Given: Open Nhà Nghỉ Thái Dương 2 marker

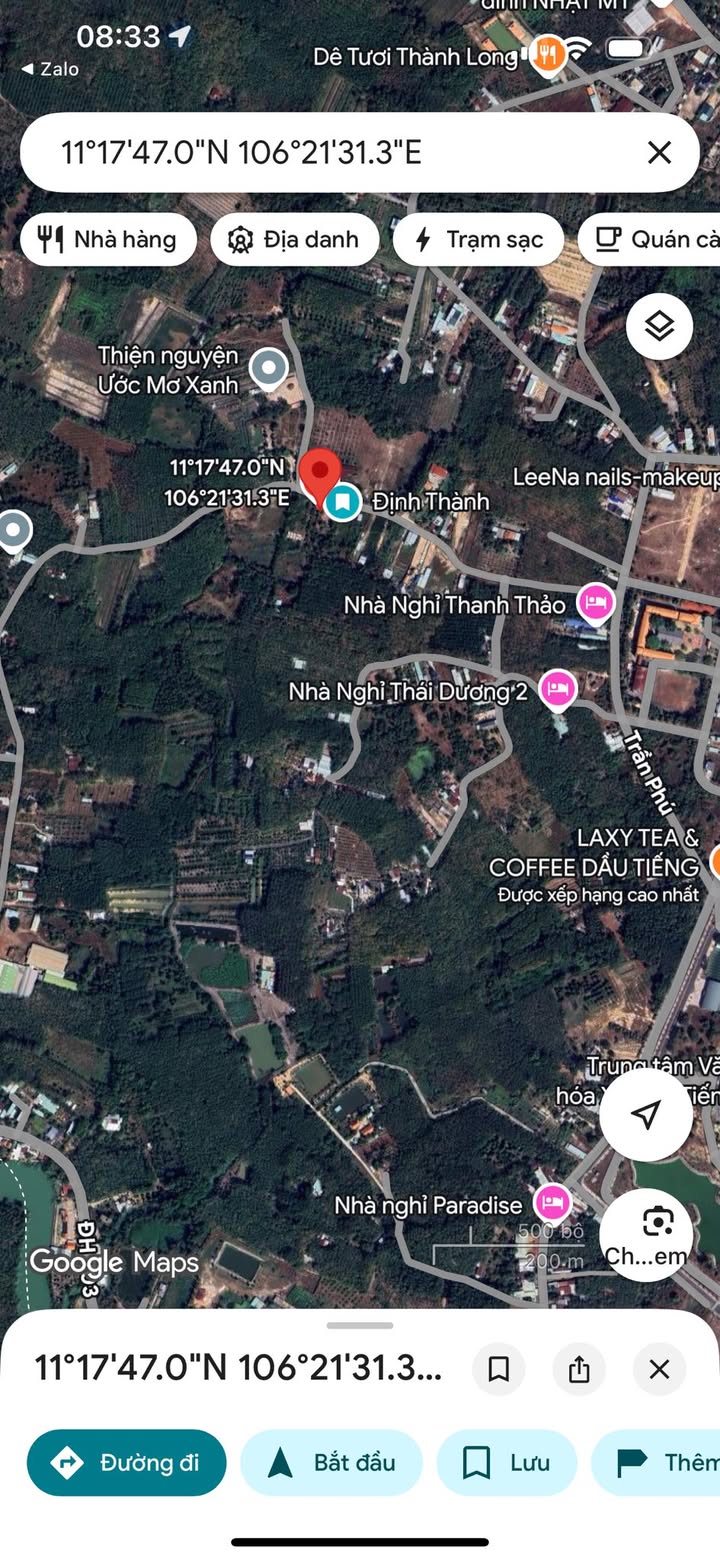Looking at the screenshot, I should coord(557,689).
